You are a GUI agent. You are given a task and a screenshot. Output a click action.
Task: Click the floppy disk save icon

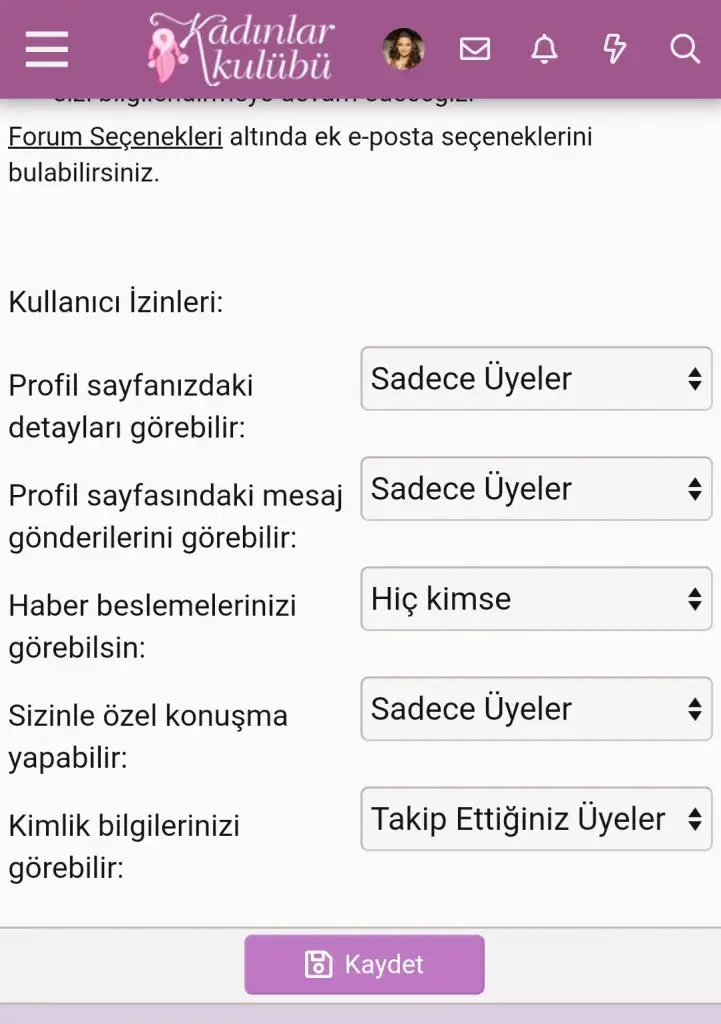pyautogui.click(x=318, y=964)
